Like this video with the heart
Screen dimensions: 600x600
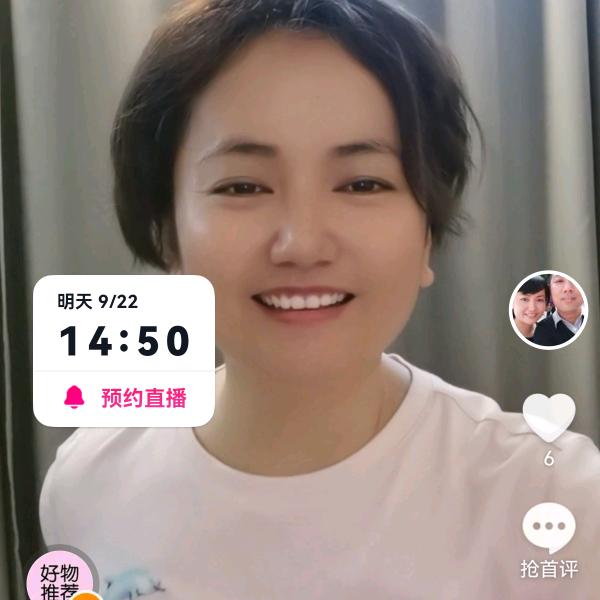click(x=549, y=418)
